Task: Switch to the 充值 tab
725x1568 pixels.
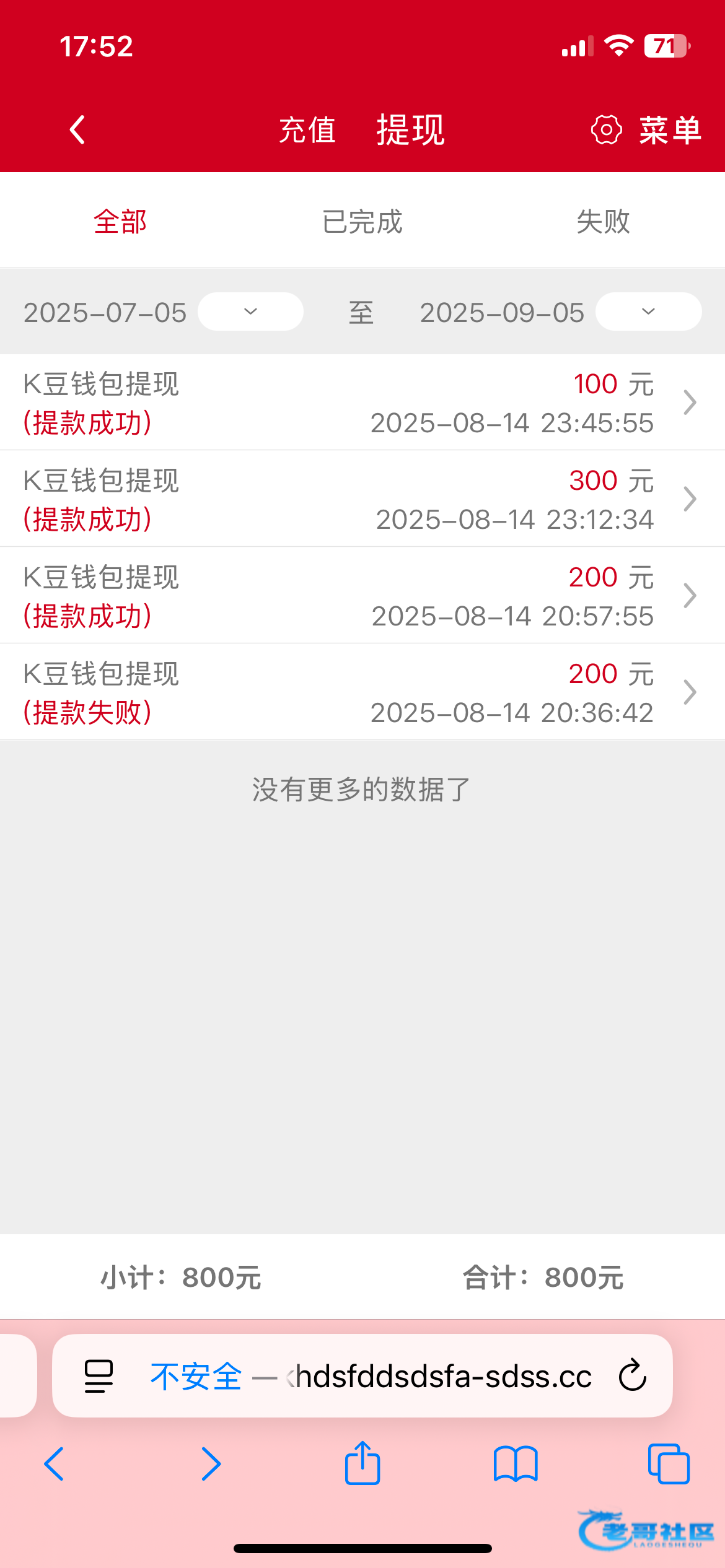Action: click(307, 130)
